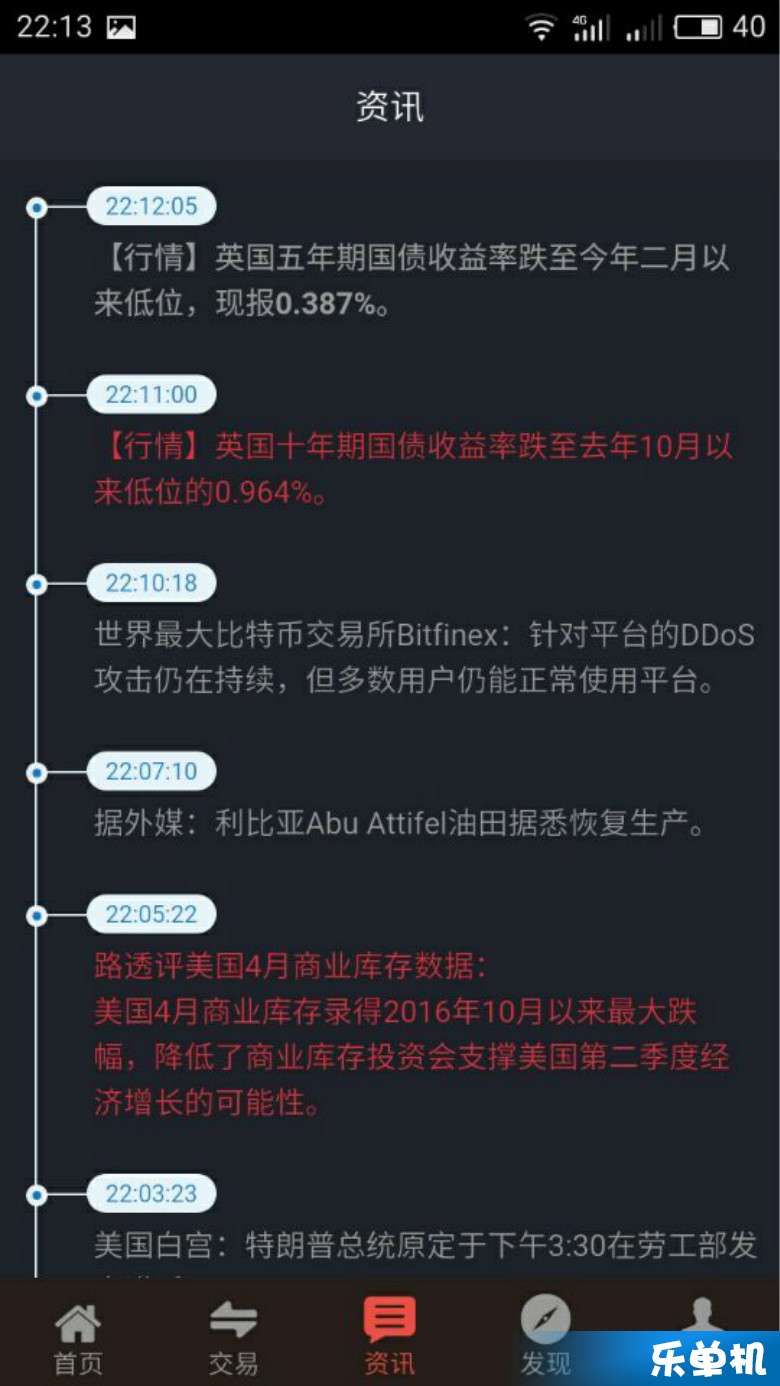Go to the 发现 discover tab

(x=545, y=1336)
